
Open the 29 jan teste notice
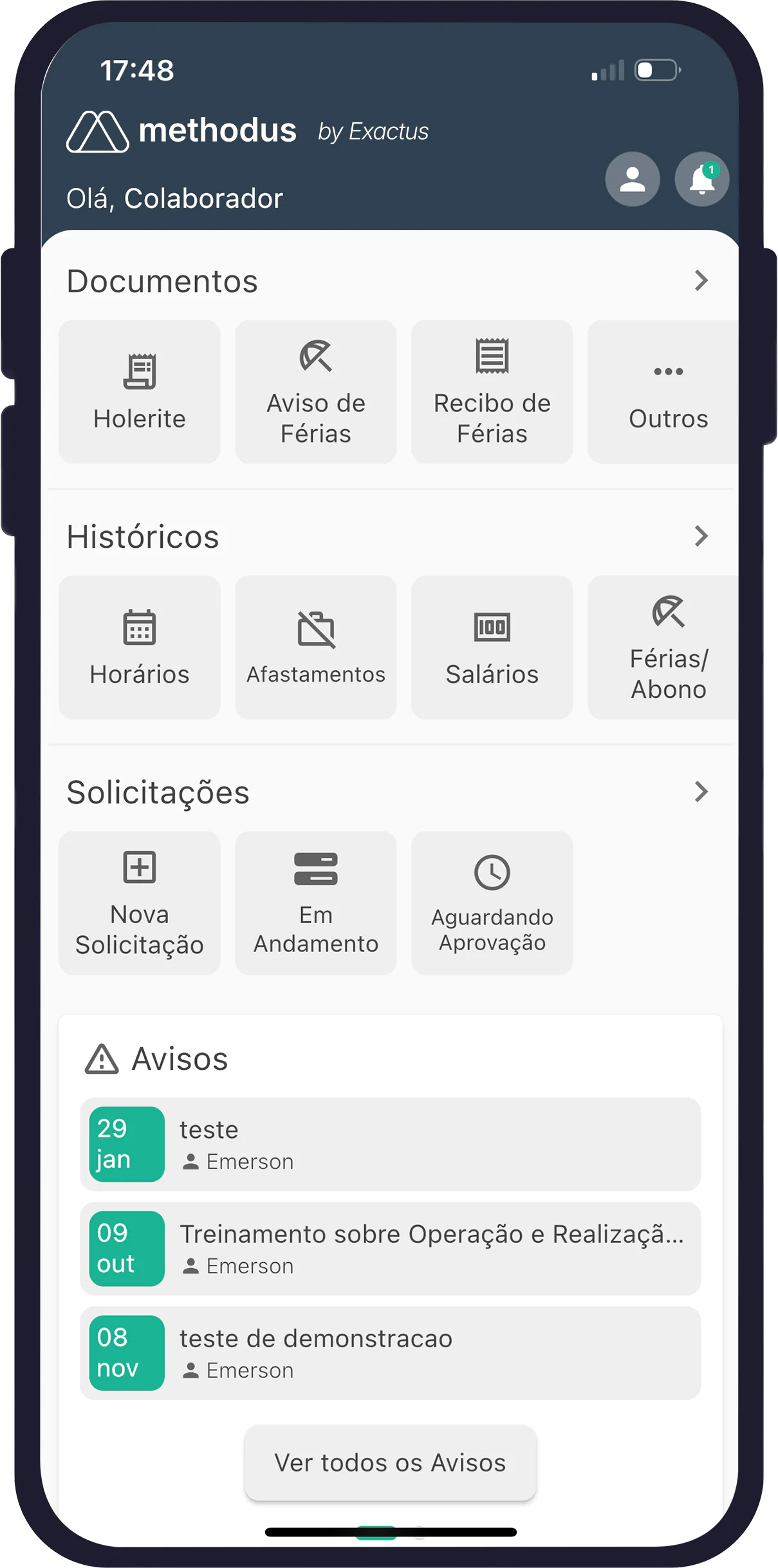(391, 1144)
